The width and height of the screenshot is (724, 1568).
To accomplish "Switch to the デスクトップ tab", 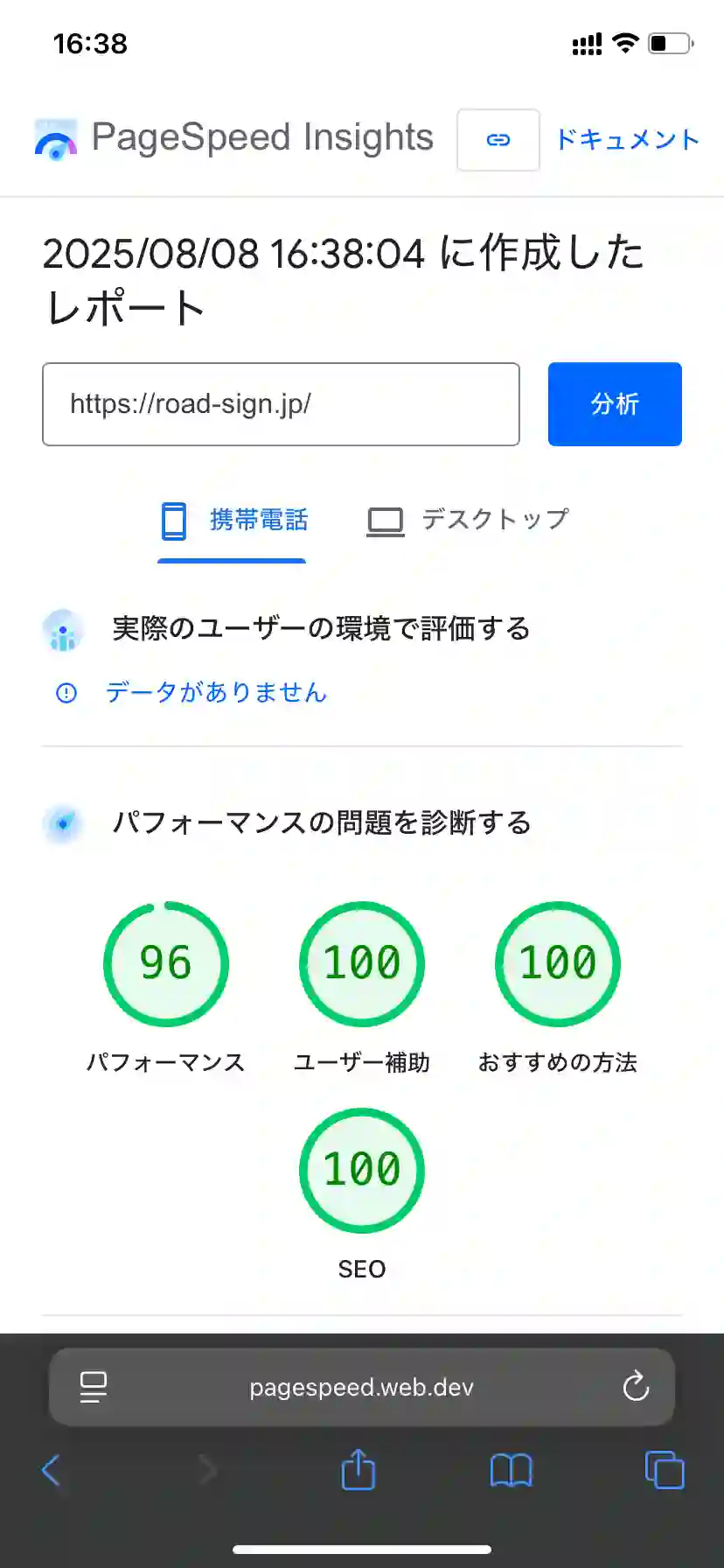I will click(468, 521).
